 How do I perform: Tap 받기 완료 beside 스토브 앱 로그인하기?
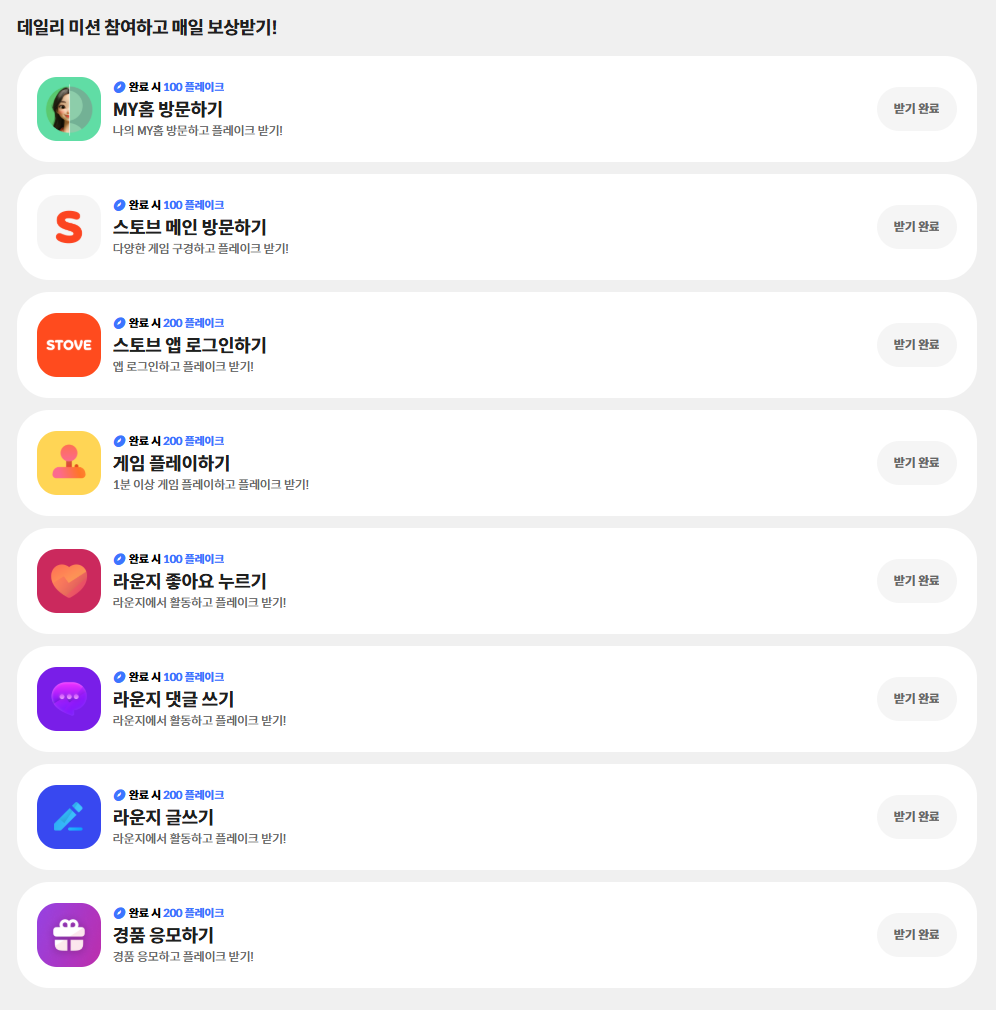point(916,345)
